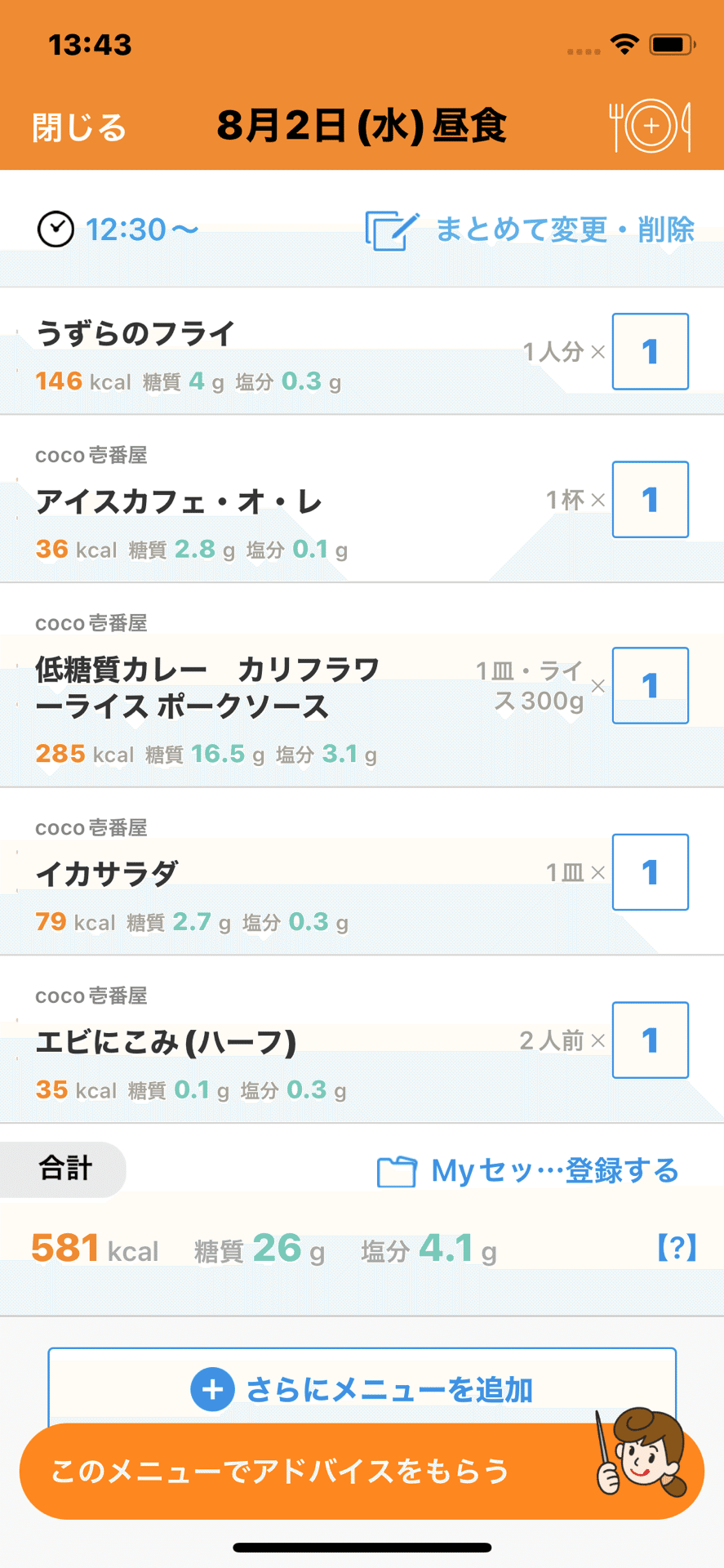Get advice with このメニューでアドバイスをもらう
The image size is (724, 1568).
tap(362, 1471)
